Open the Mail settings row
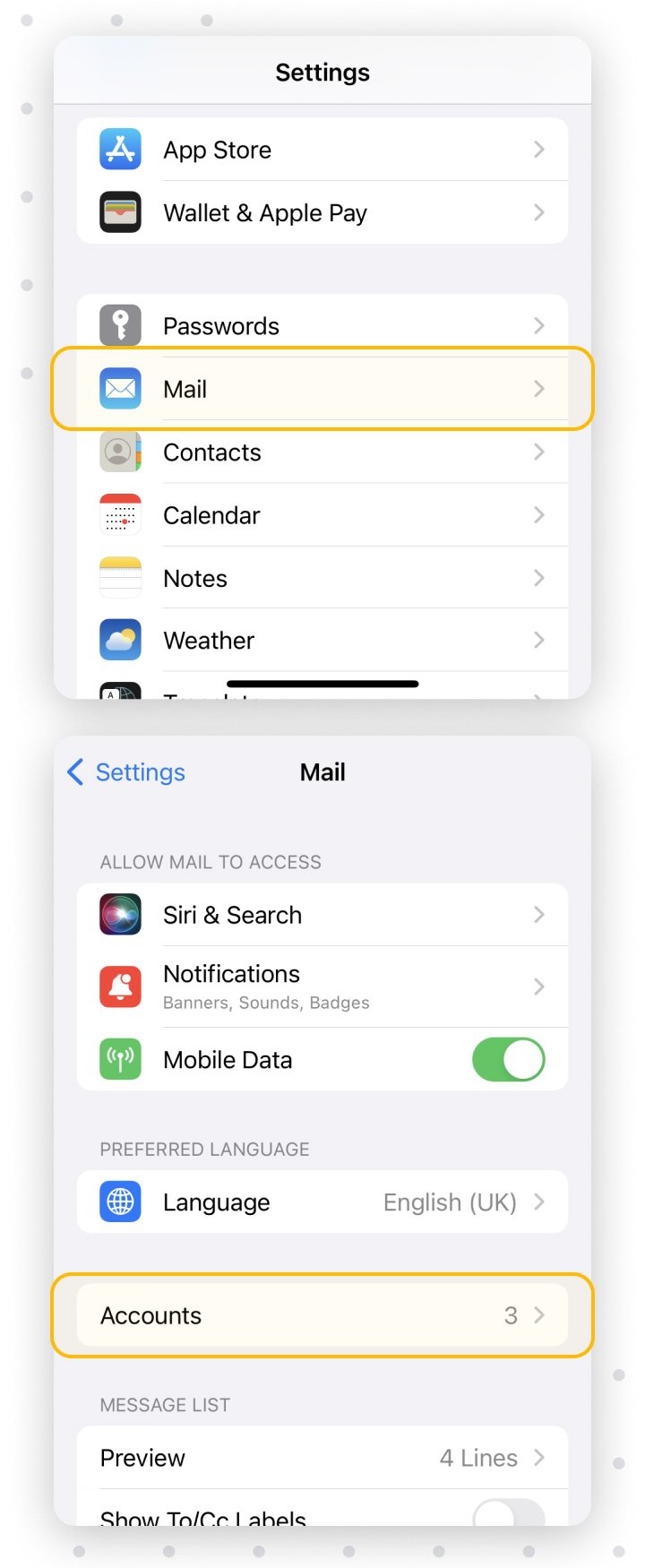The width and height of the screenshot is (645, 1568). (x=322, y=389)
